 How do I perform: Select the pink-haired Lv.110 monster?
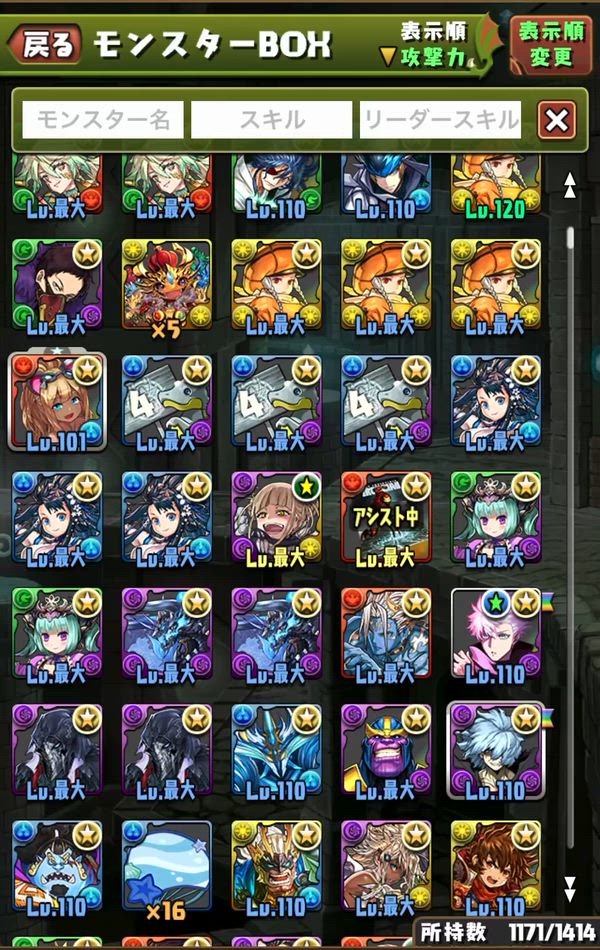point(496,634)
